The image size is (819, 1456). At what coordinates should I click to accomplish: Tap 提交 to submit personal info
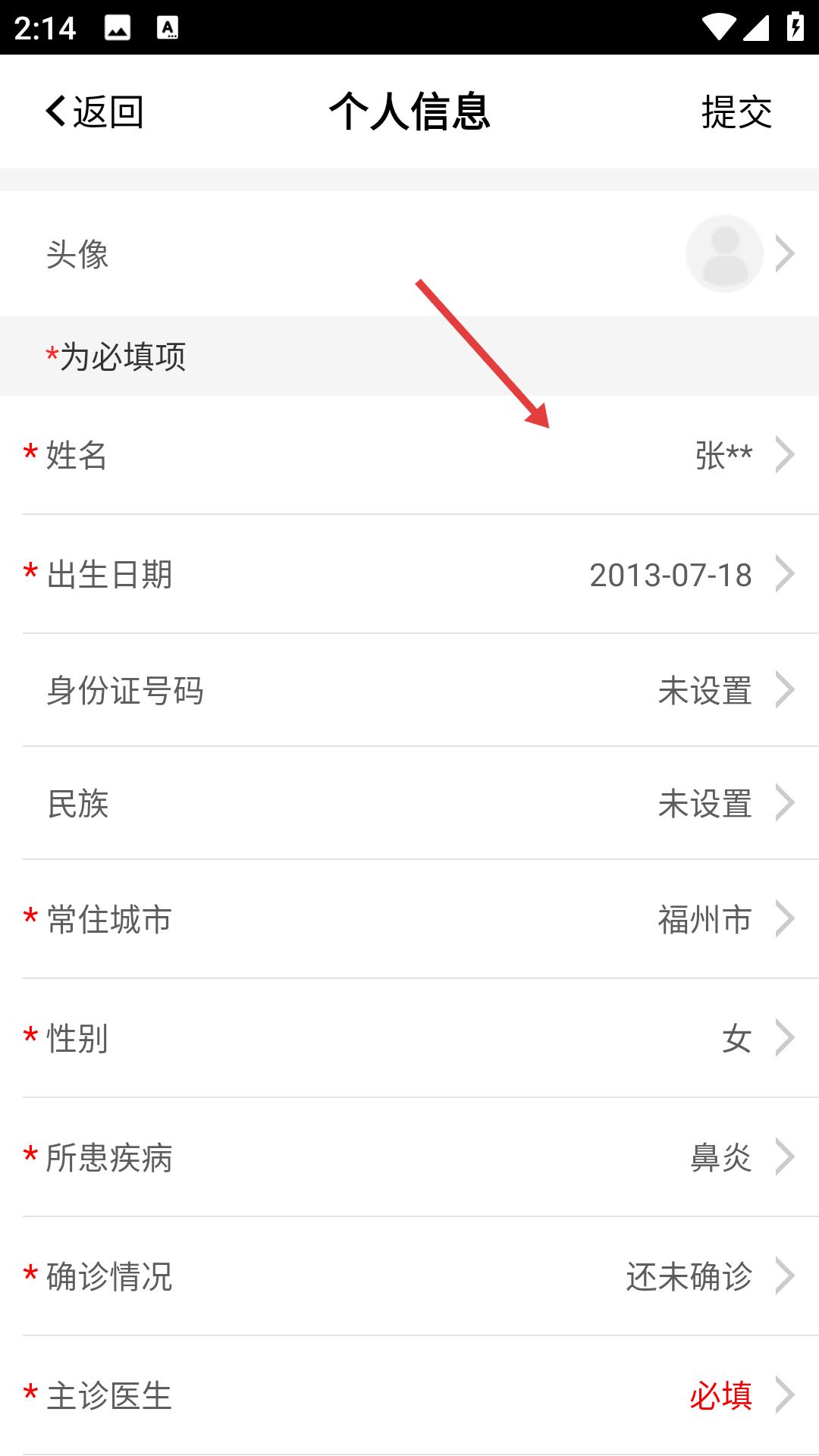tap(736, 112)
